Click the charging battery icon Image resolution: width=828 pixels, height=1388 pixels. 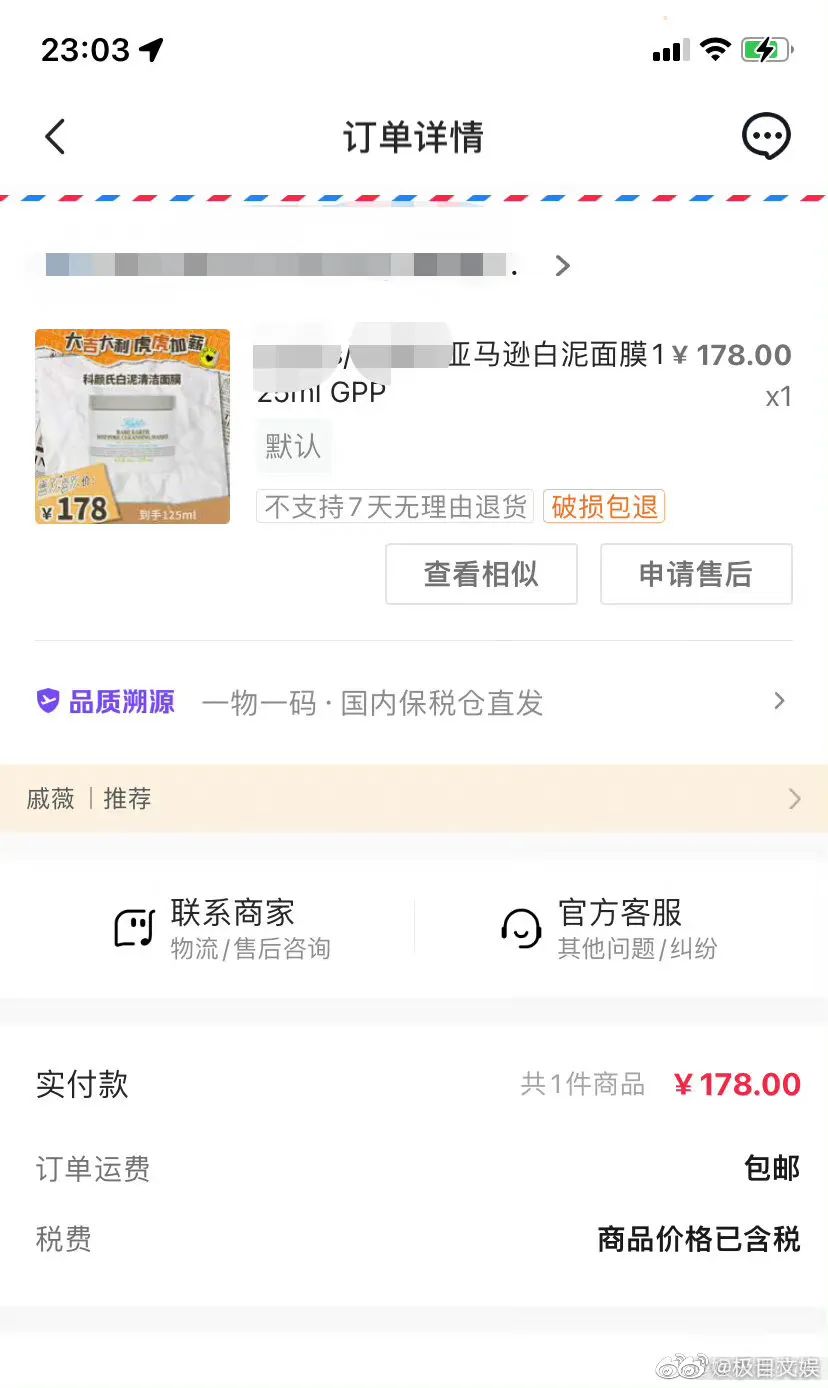pyautogui.click(x=767, y=49)
